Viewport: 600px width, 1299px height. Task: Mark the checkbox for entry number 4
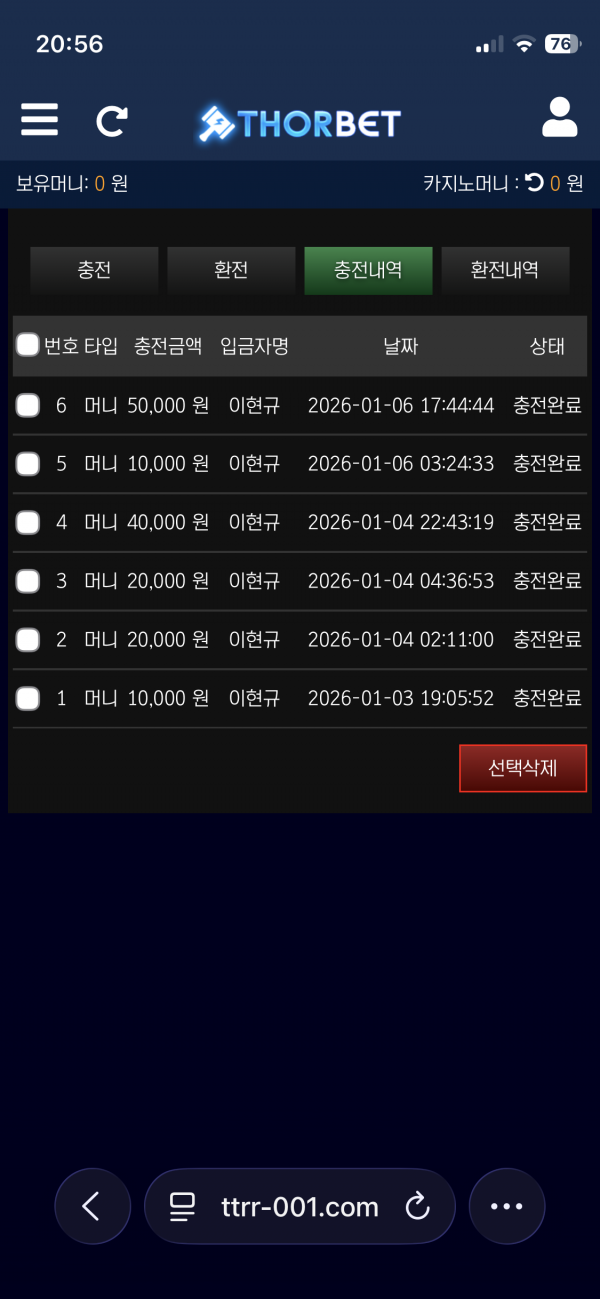28,522
